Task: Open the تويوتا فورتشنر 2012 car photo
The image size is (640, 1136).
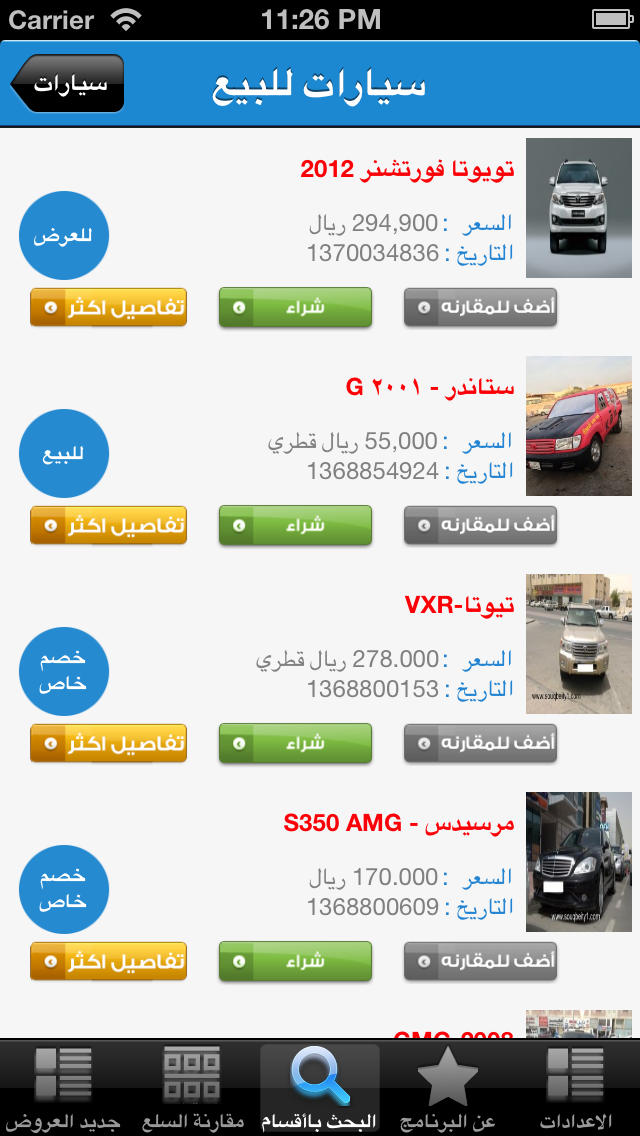Action: [578, 208]
